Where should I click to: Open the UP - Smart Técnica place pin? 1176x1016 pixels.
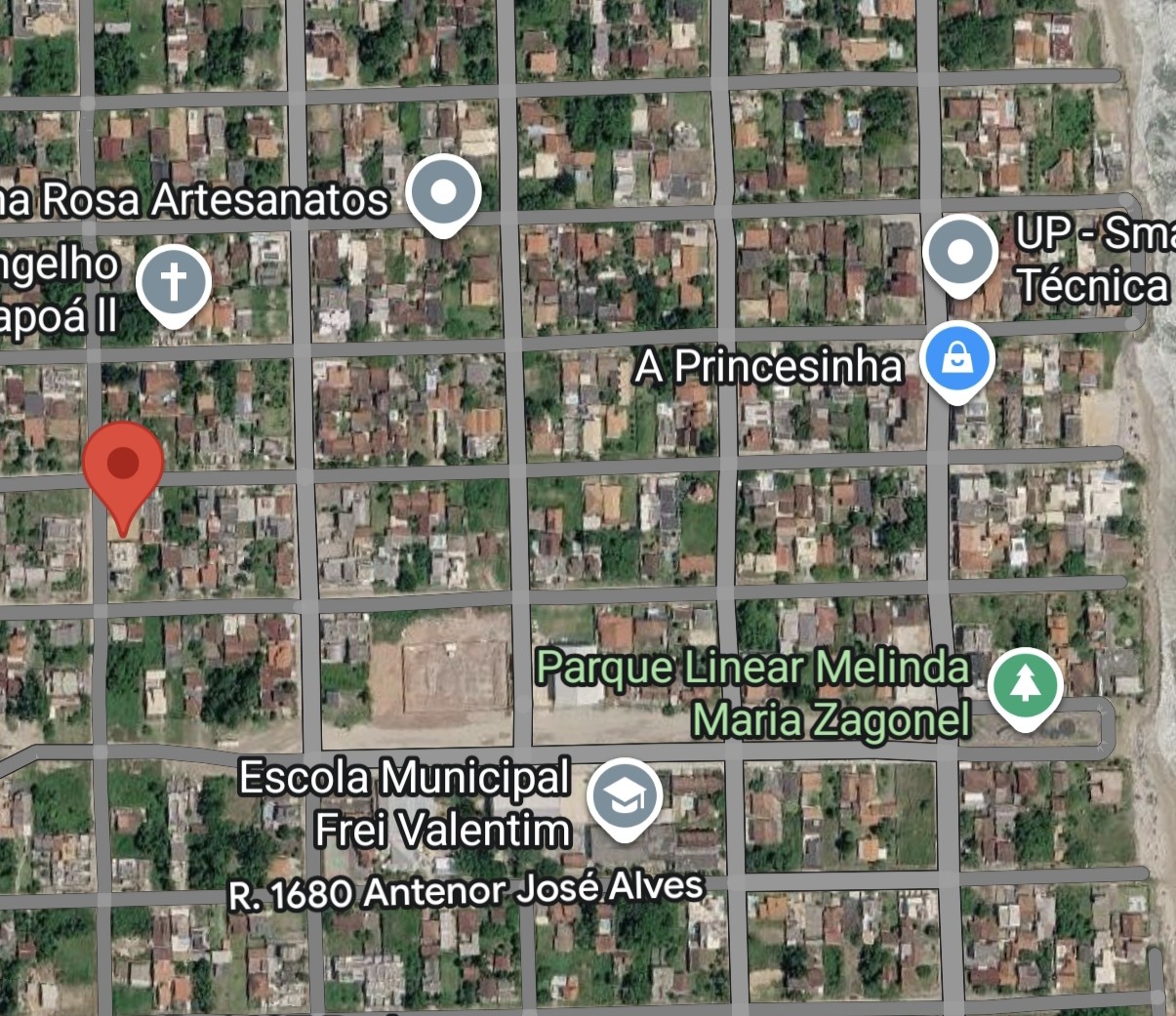(x=959, y=252)
